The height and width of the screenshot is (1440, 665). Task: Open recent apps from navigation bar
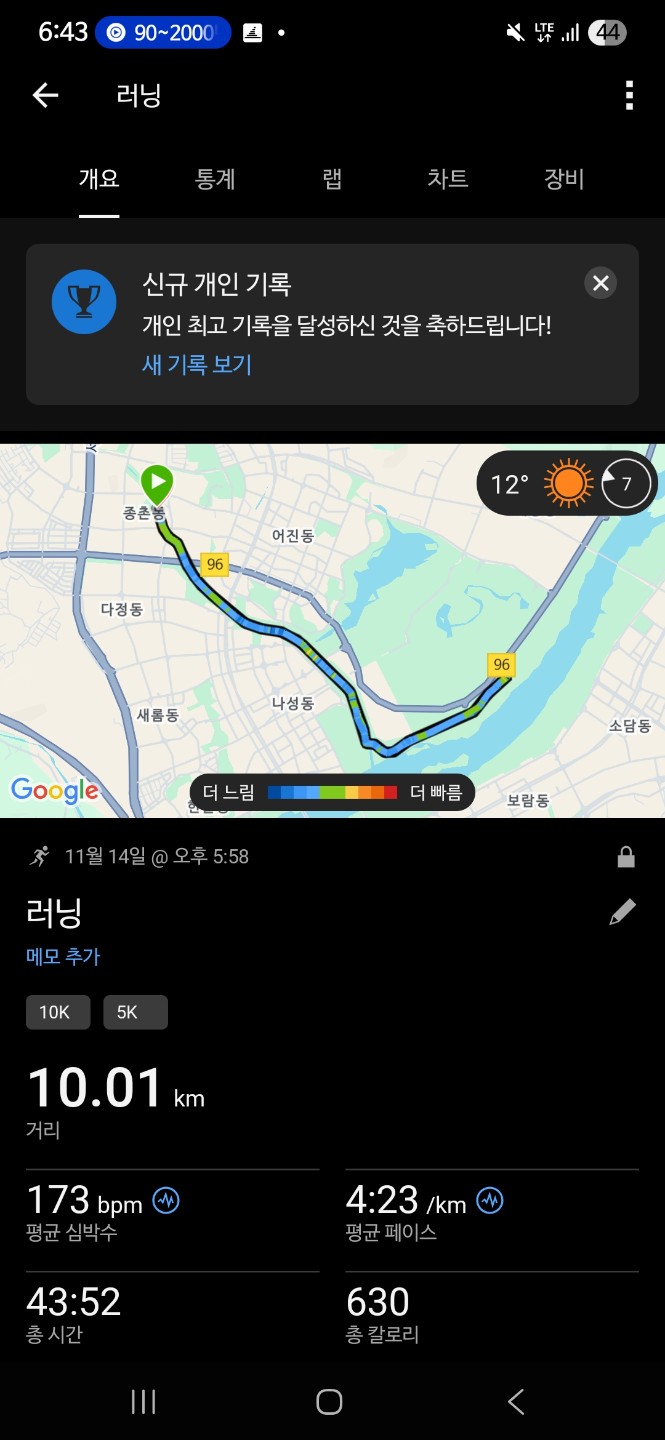click(x=144, y=1402)
